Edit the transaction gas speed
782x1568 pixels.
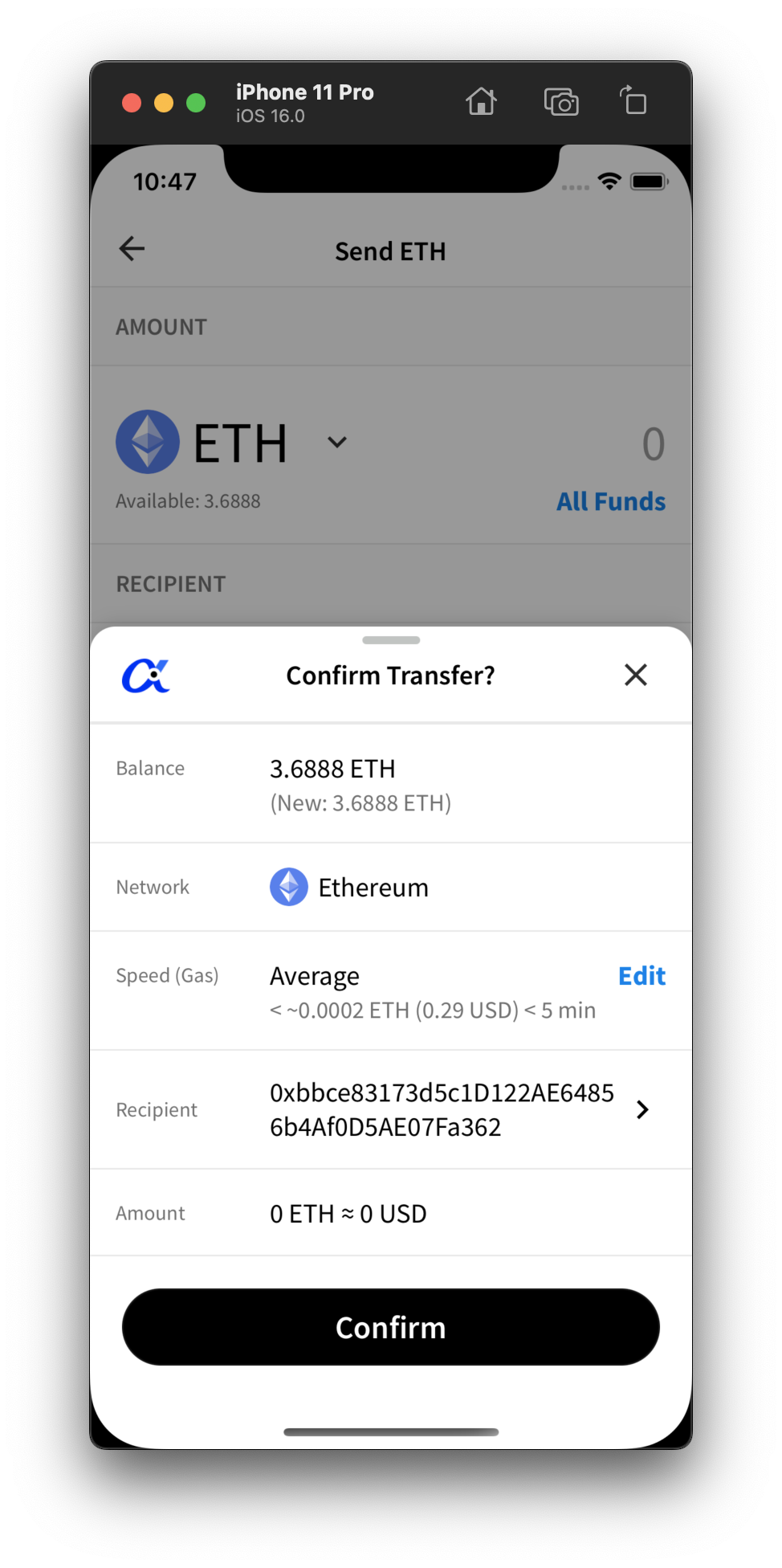pos(641,975)
